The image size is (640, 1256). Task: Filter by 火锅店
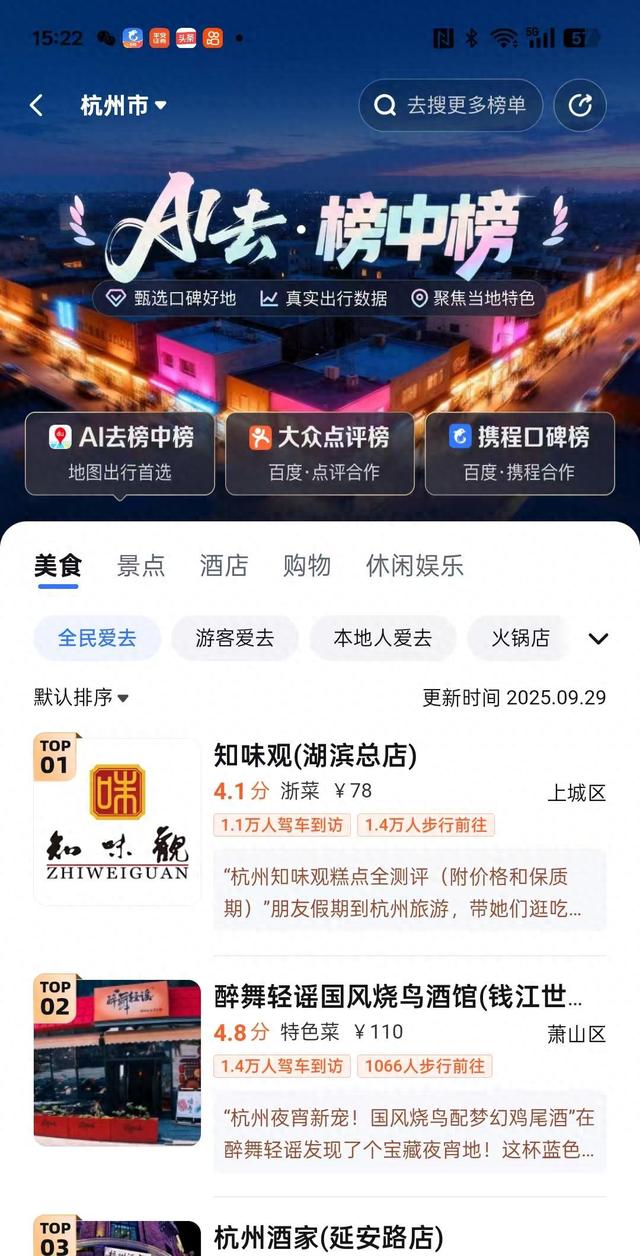(x=521, y=638)
